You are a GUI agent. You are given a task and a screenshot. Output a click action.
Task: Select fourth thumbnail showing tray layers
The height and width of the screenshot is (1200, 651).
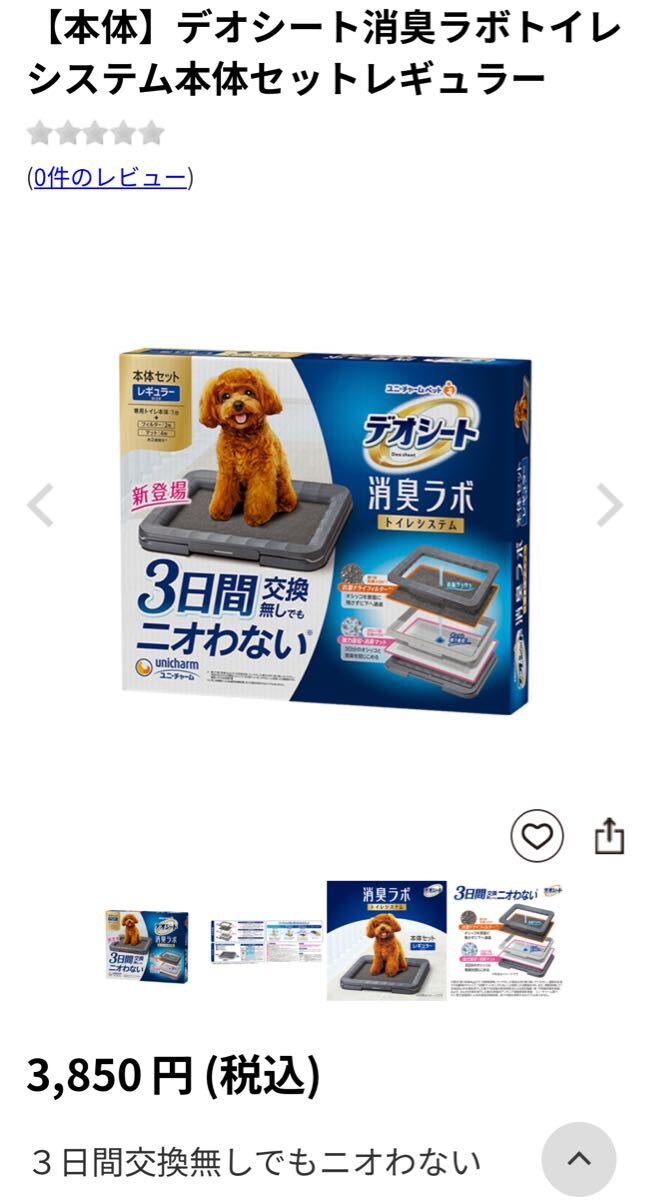507,940
